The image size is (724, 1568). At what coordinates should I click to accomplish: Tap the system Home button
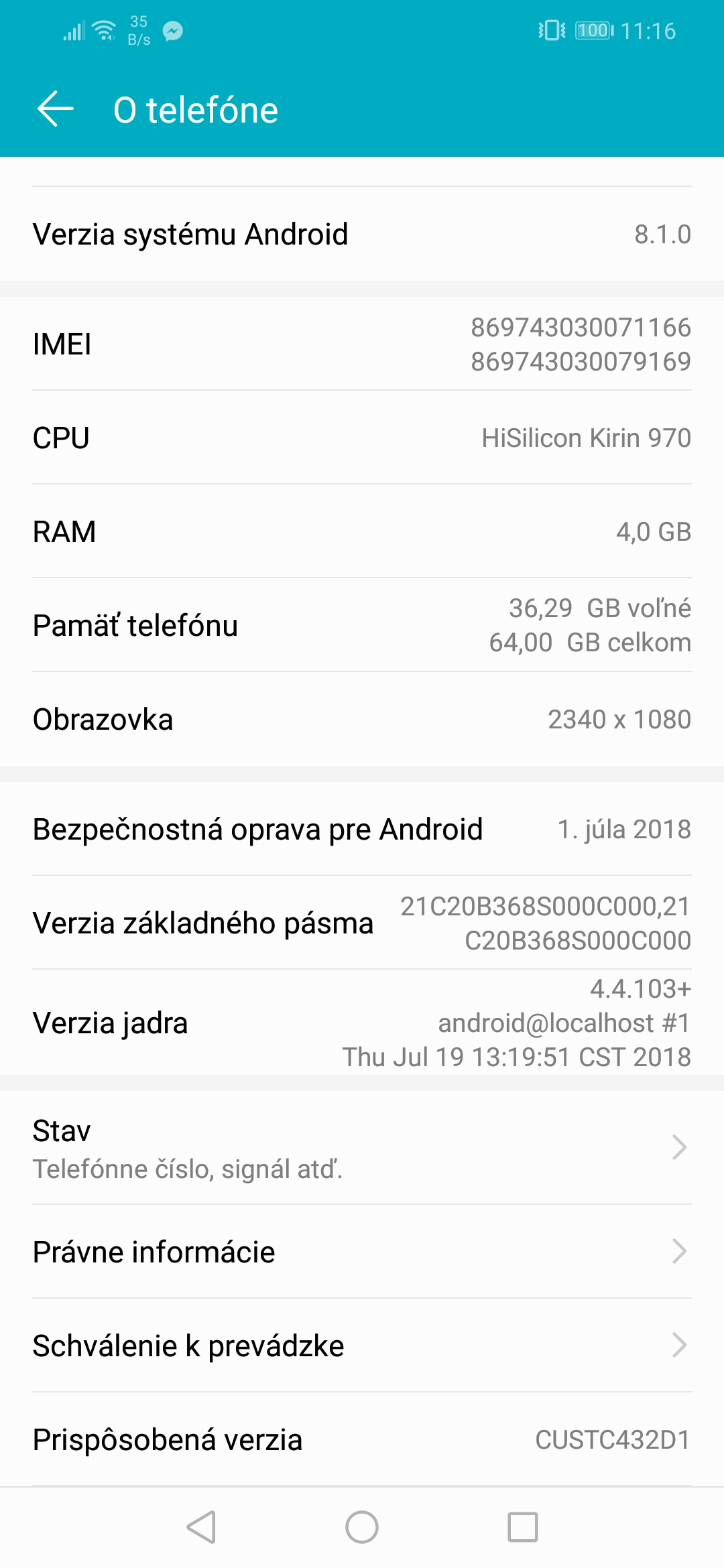point(362,1527)
